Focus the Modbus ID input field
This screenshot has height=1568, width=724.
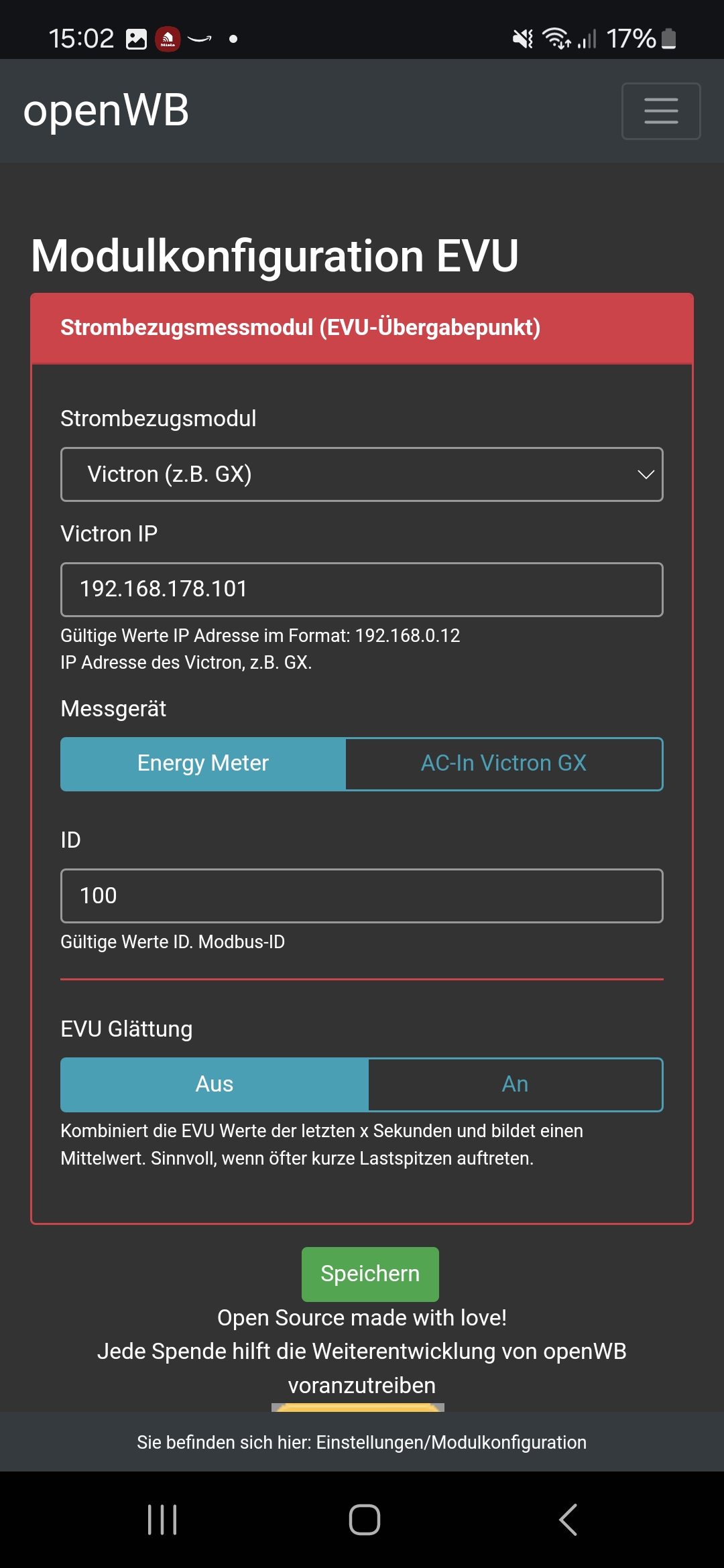362,896
